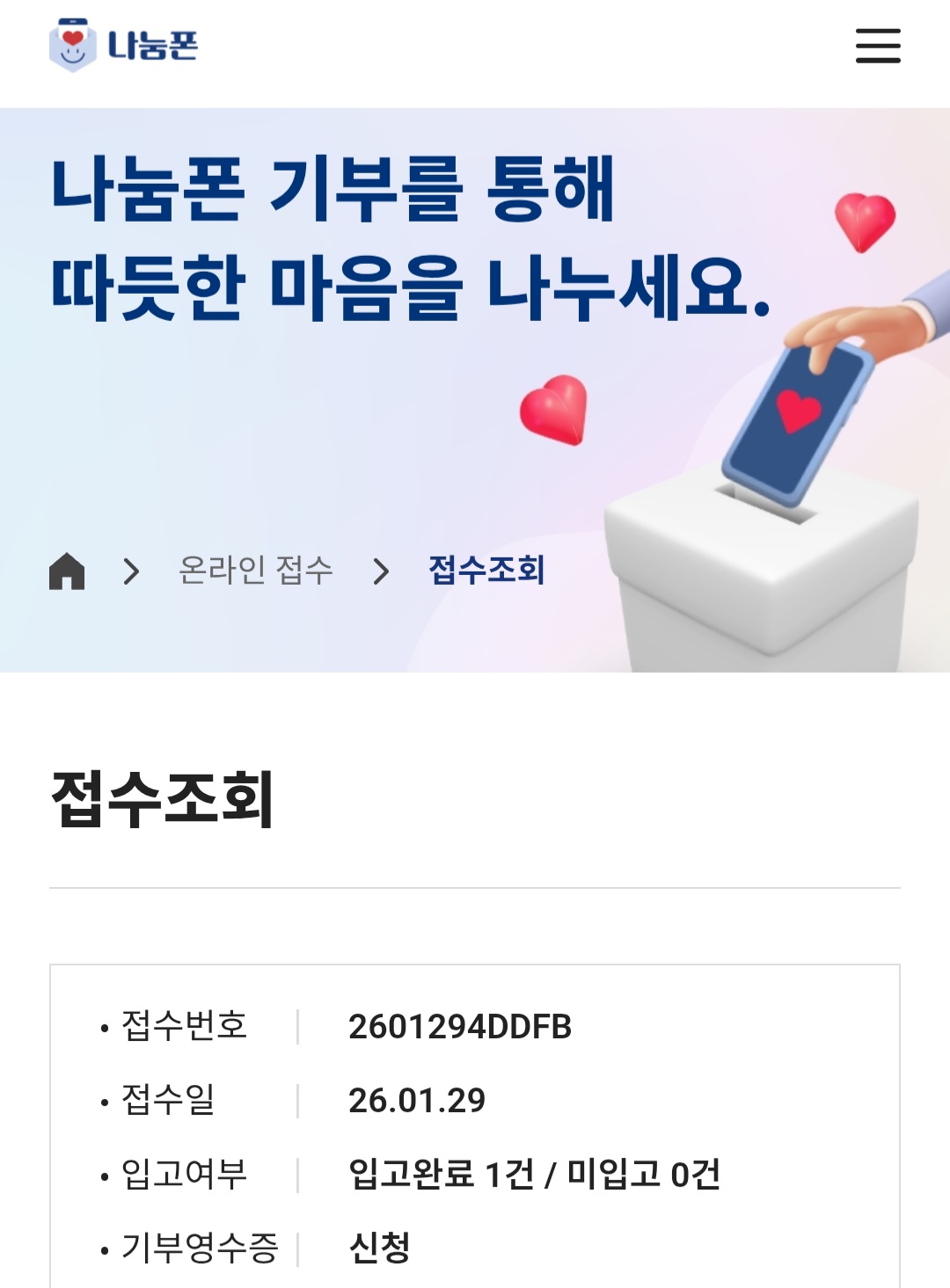The width and height of the screenshot is (950, 1288).
Task: Open the hamburger menu
Action: point(878,46)
